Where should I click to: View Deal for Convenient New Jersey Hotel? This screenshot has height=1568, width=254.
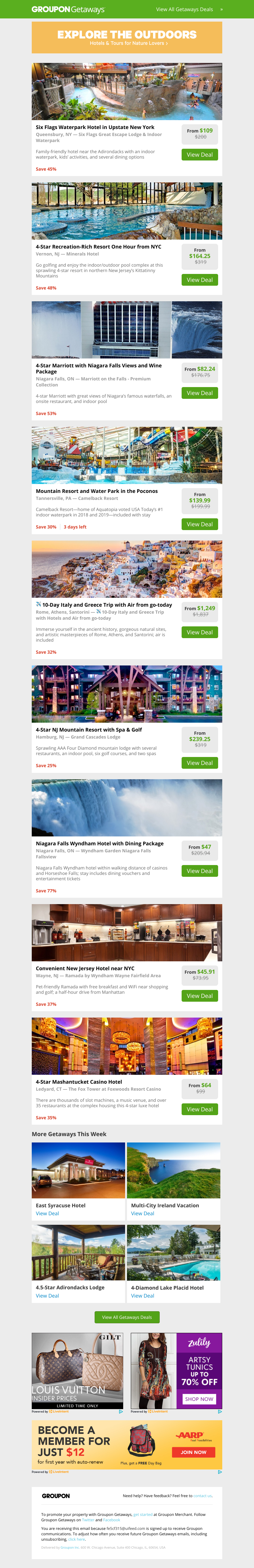click(x=199, y=996)
